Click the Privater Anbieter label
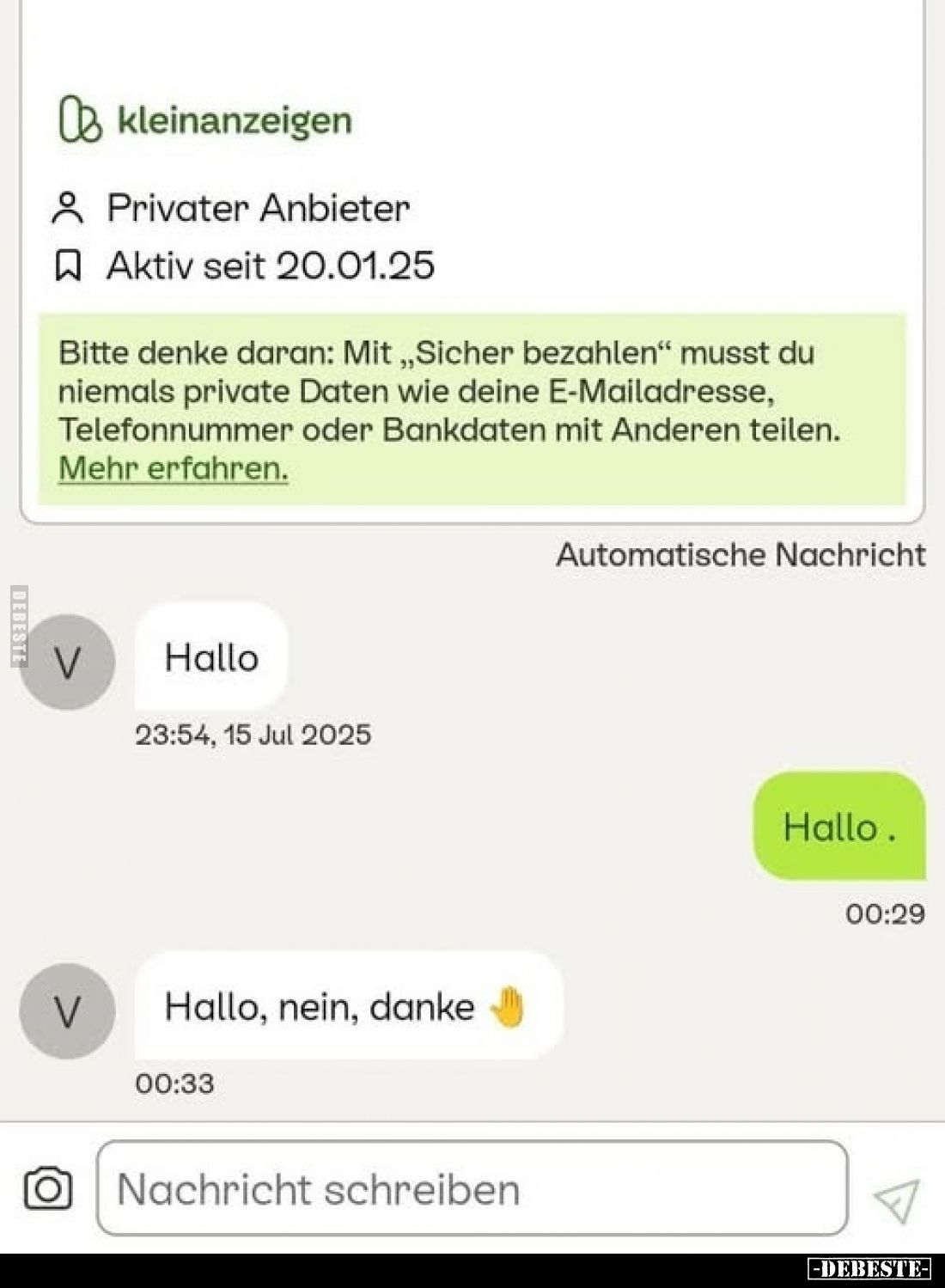 coord(258,206)
